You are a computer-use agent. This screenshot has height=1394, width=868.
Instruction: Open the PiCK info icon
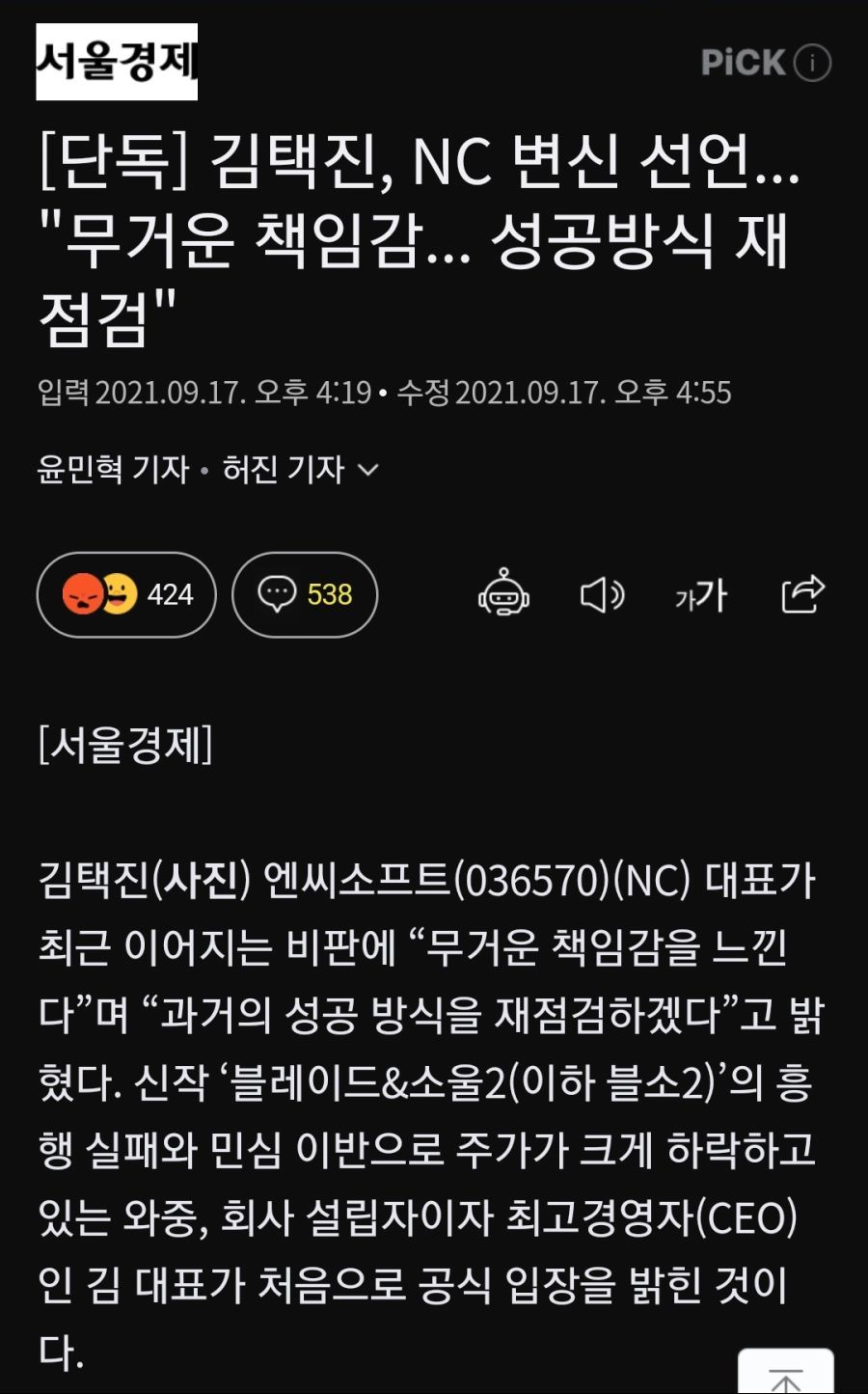click(812, 63)
